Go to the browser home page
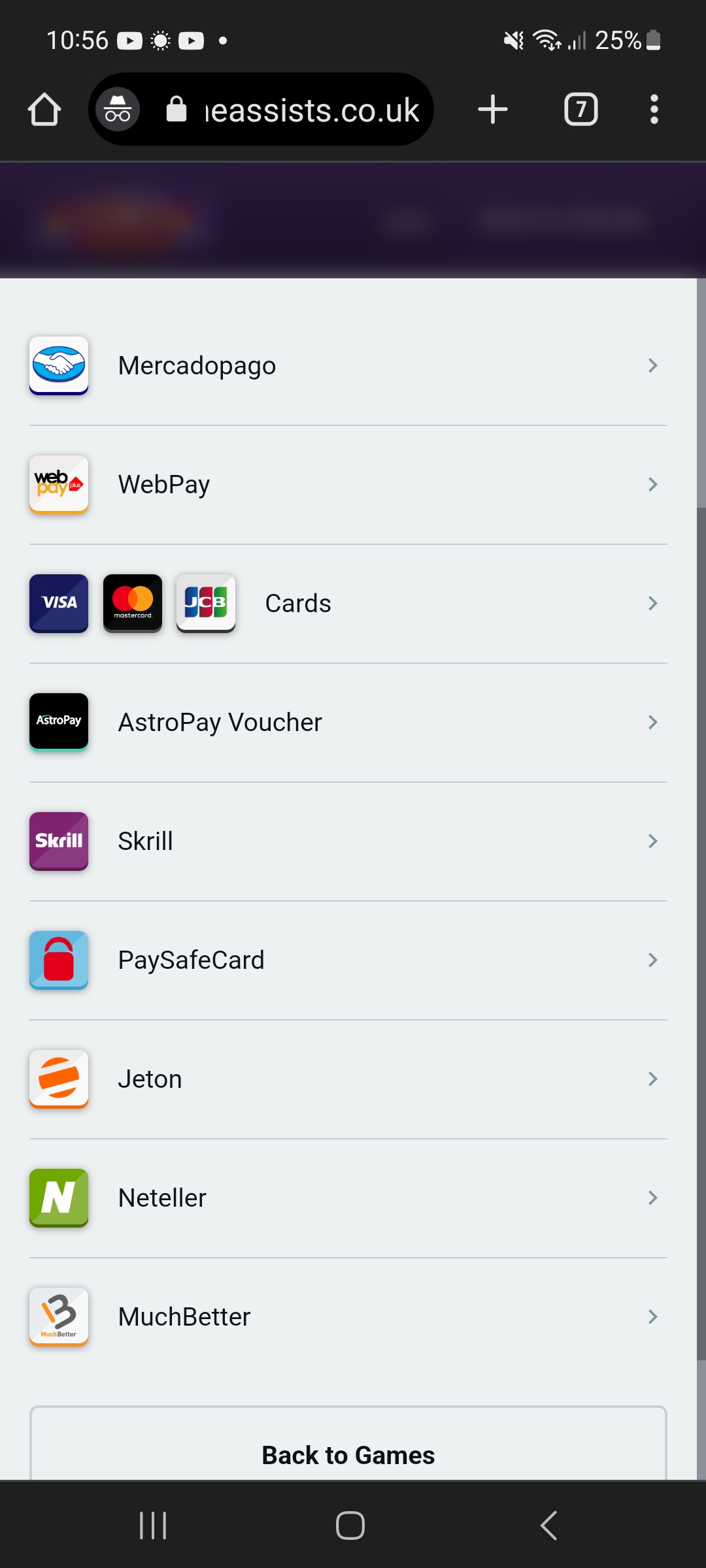Viewport: 706px width, 1568px height. coord(44,109)
